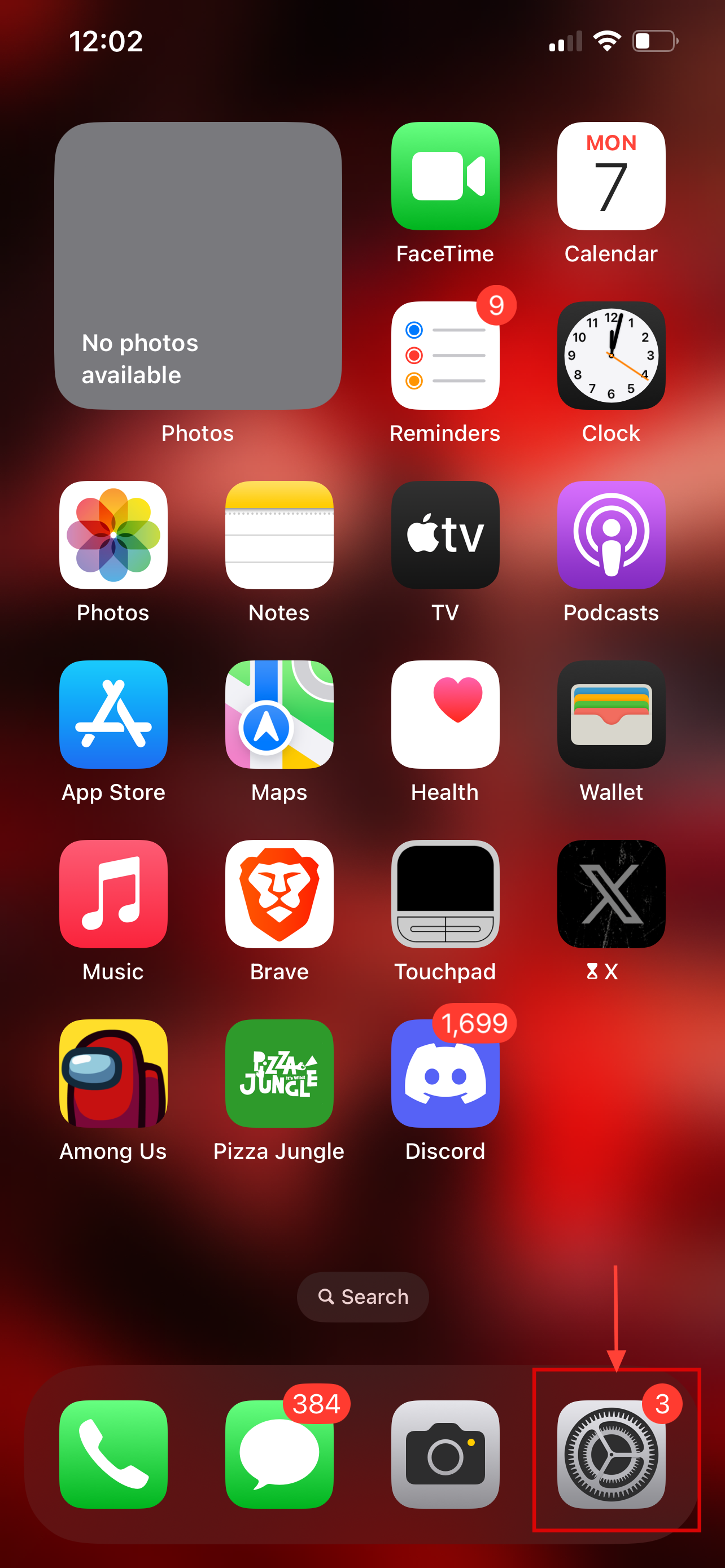Open the Health app

click(445, 715)
